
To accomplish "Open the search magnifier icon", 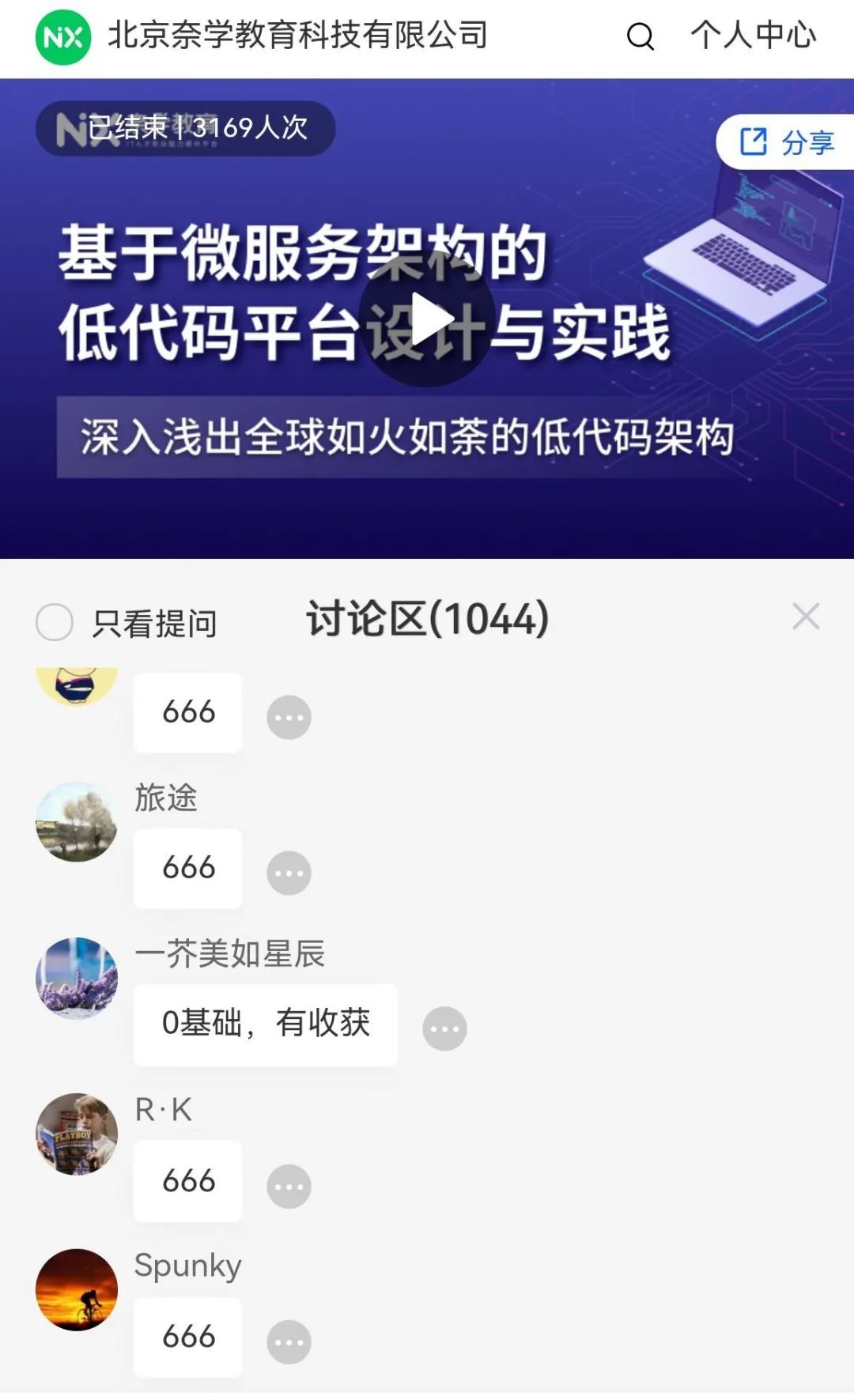I will (x=640, y=36).
